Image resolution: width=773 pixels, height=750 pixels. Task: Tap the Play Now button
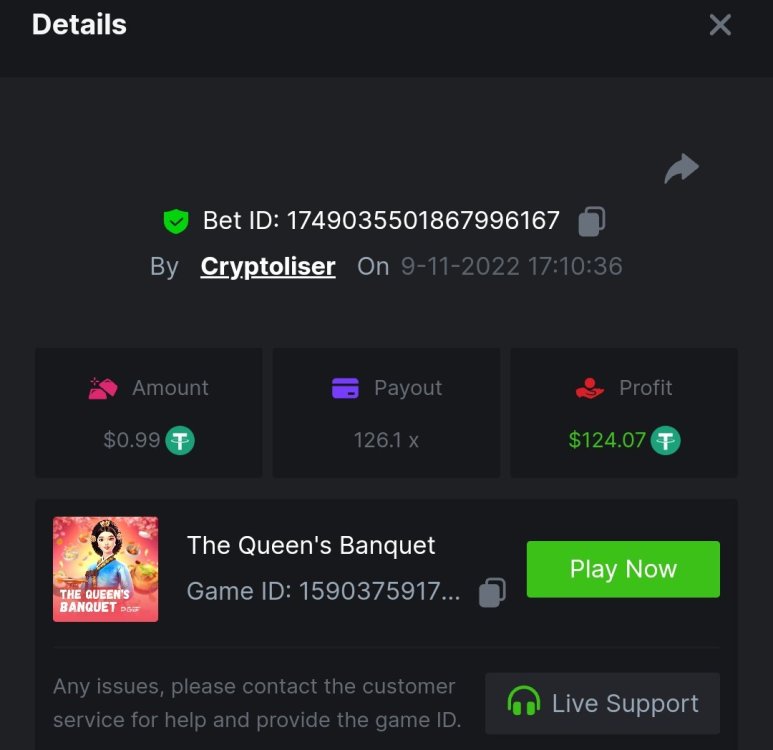tap(623, 569)
